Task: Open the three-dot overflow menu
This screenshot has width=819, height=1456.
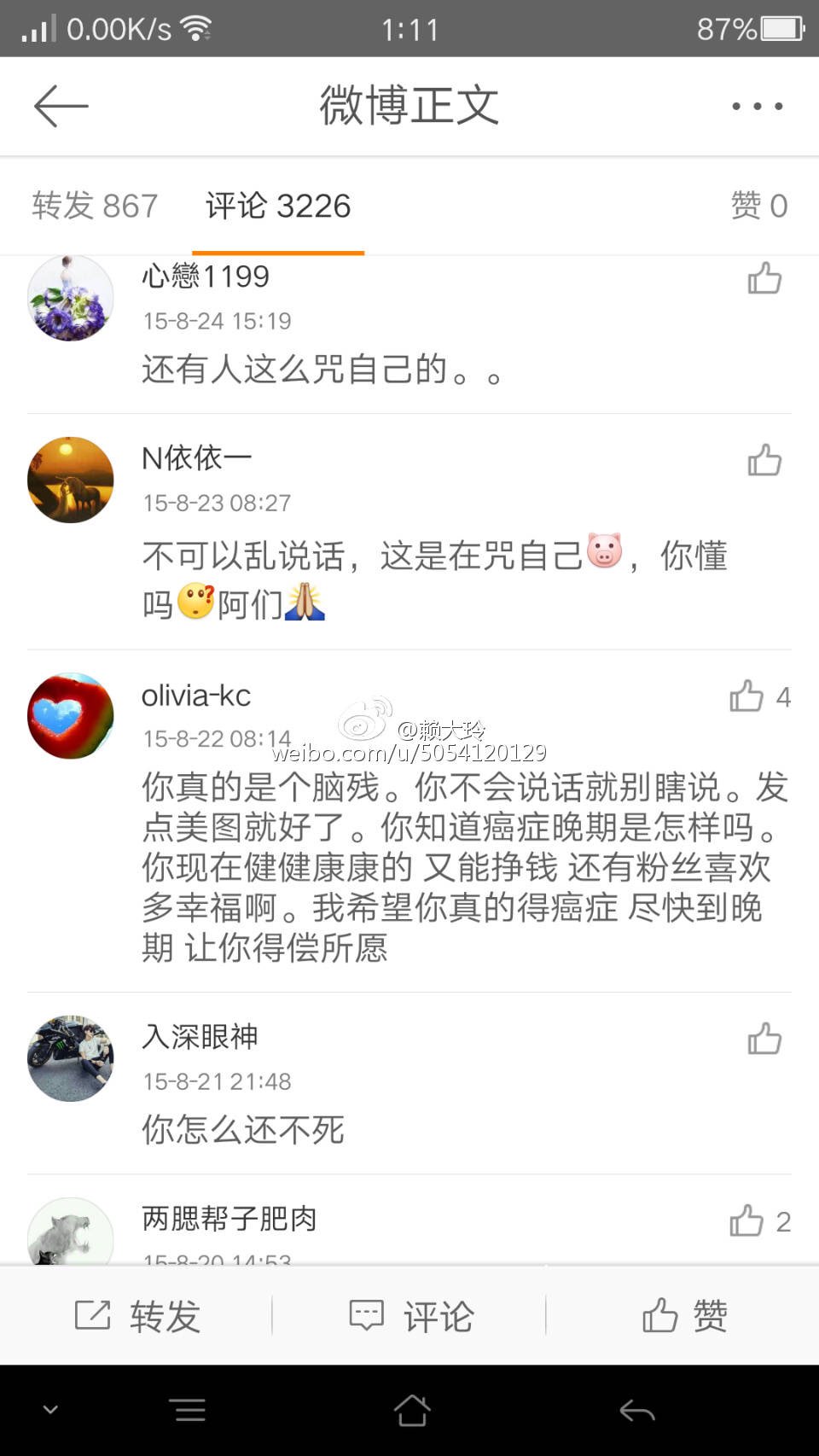Action: click(x=757, y=106)
